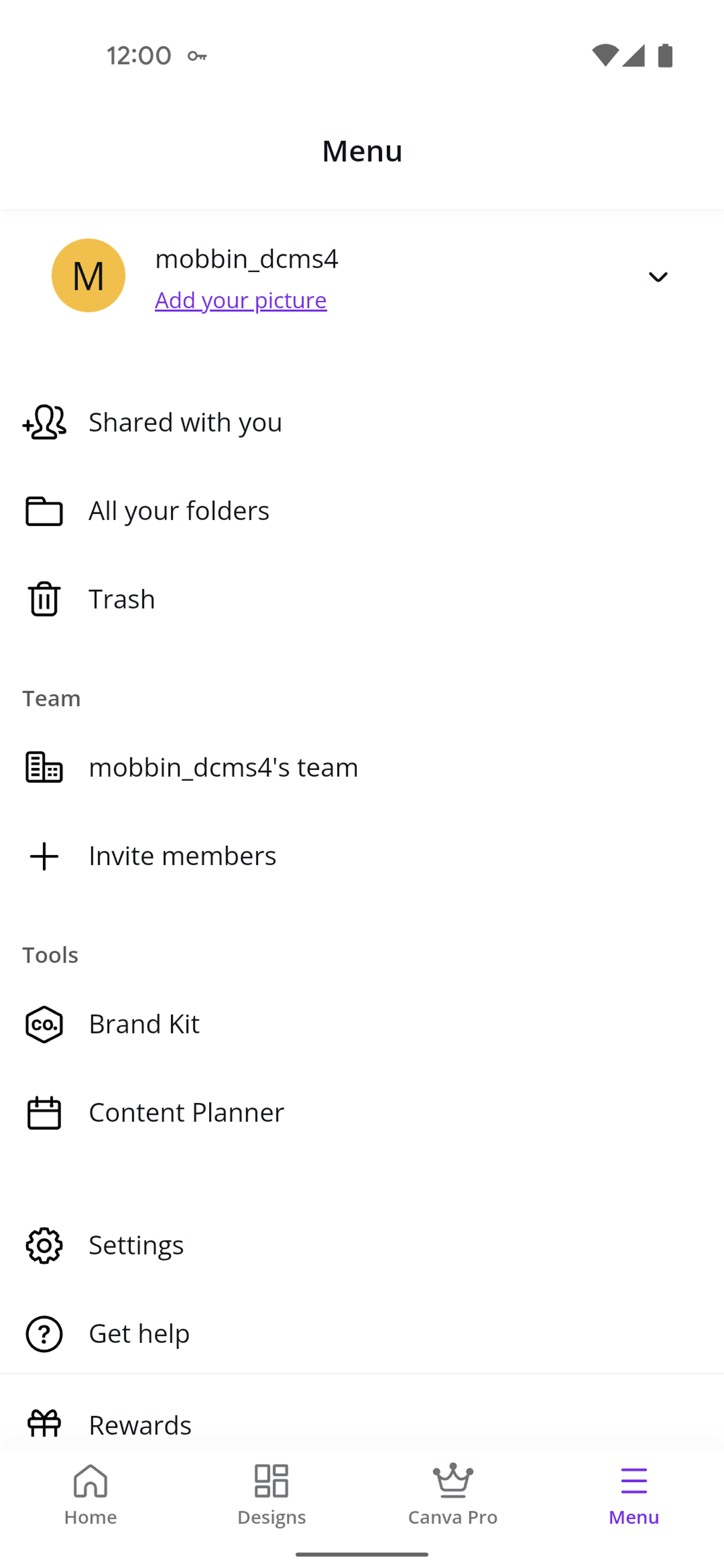This screenshot has height=1568, width=724.
Task: Select the Menu tab
Action: pos(633,1495)
